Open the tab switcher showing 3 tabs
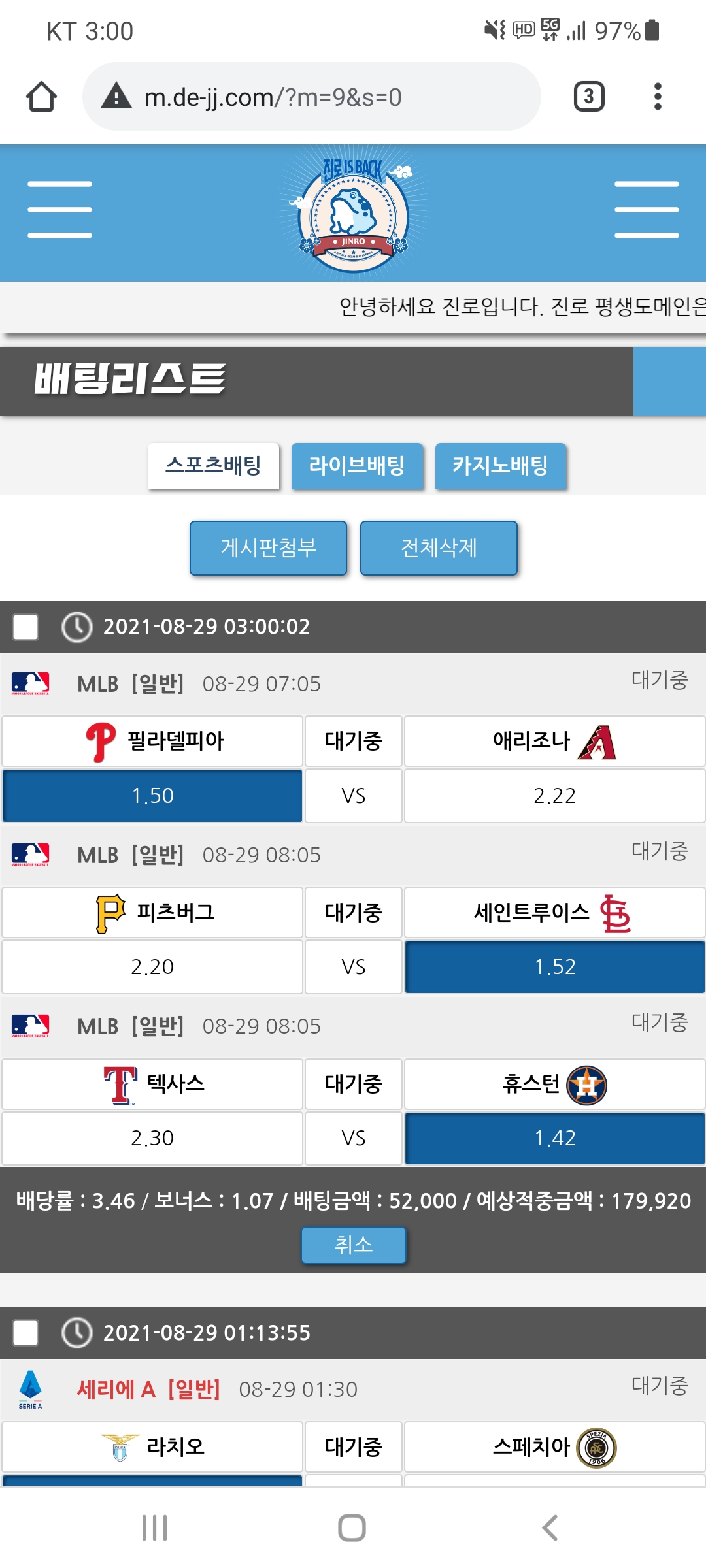This screenshot has width=706, height=1568. [588, 97]
